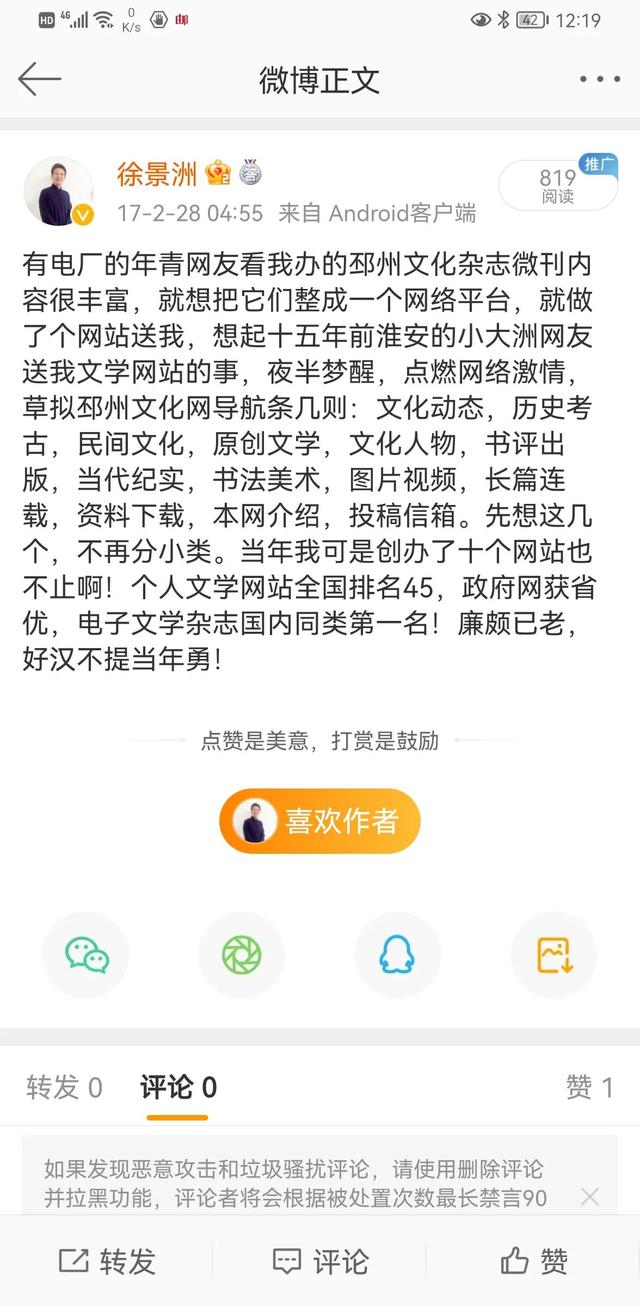Like this post with bottom 赞 button
Screen dimensions: 640x1306
pos(534,1261)
